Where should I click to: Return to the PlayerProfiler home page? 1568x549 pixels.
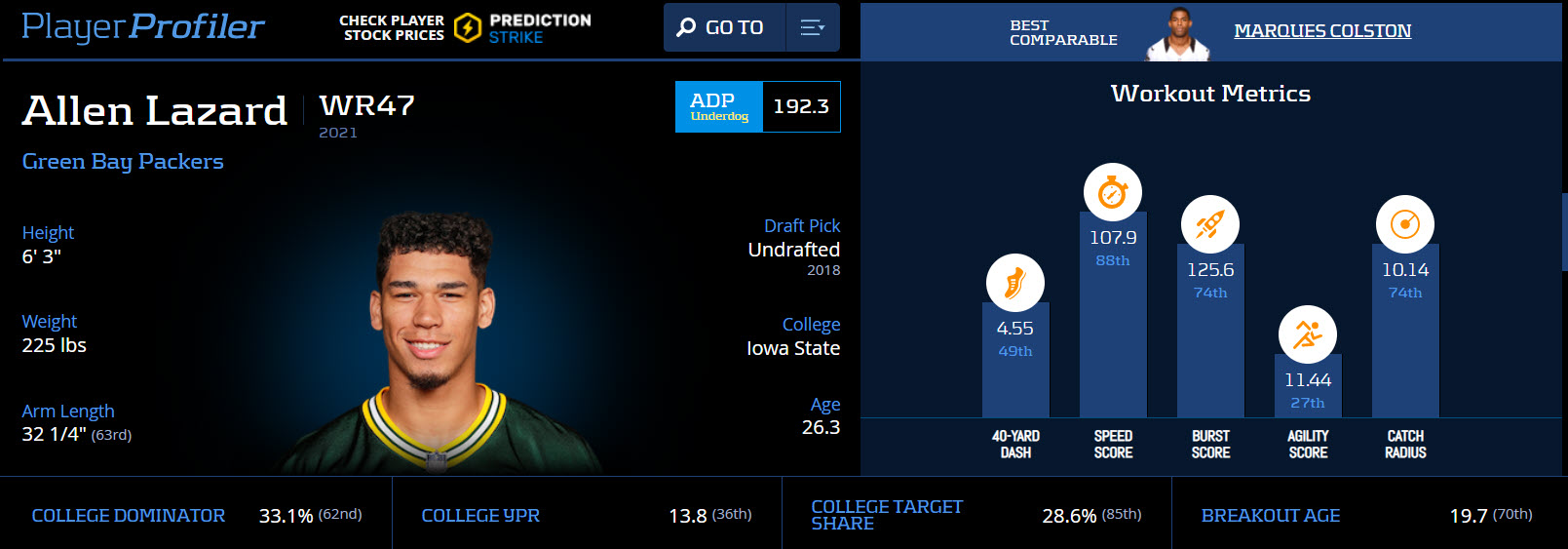142,27
